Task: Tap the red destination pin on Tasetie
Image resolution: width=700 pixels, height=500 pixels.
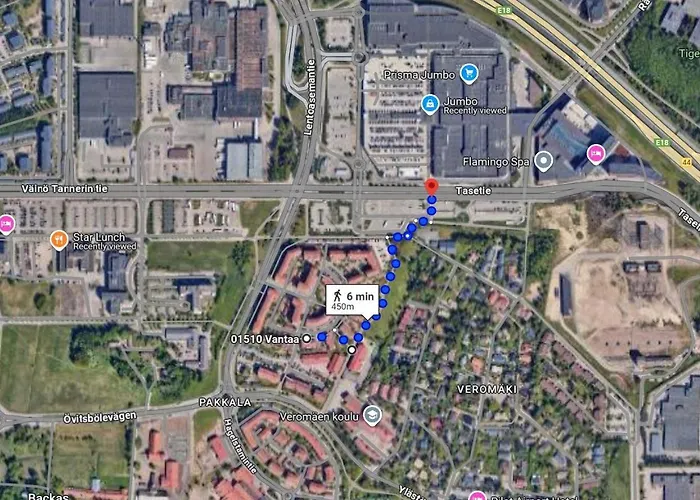Action: pos(431,187)
